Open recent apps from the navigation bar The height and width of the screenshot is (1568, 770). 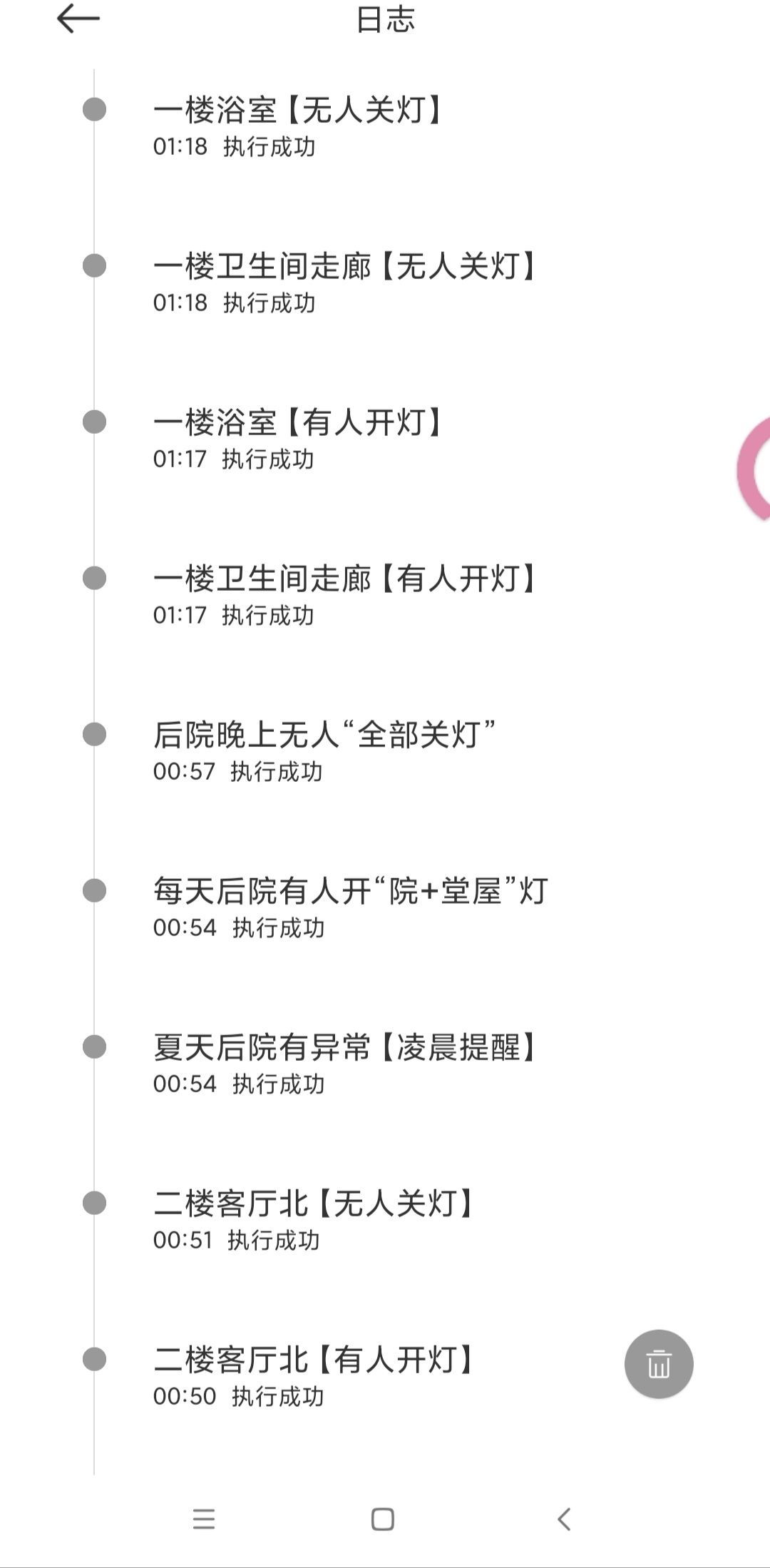204,1519
